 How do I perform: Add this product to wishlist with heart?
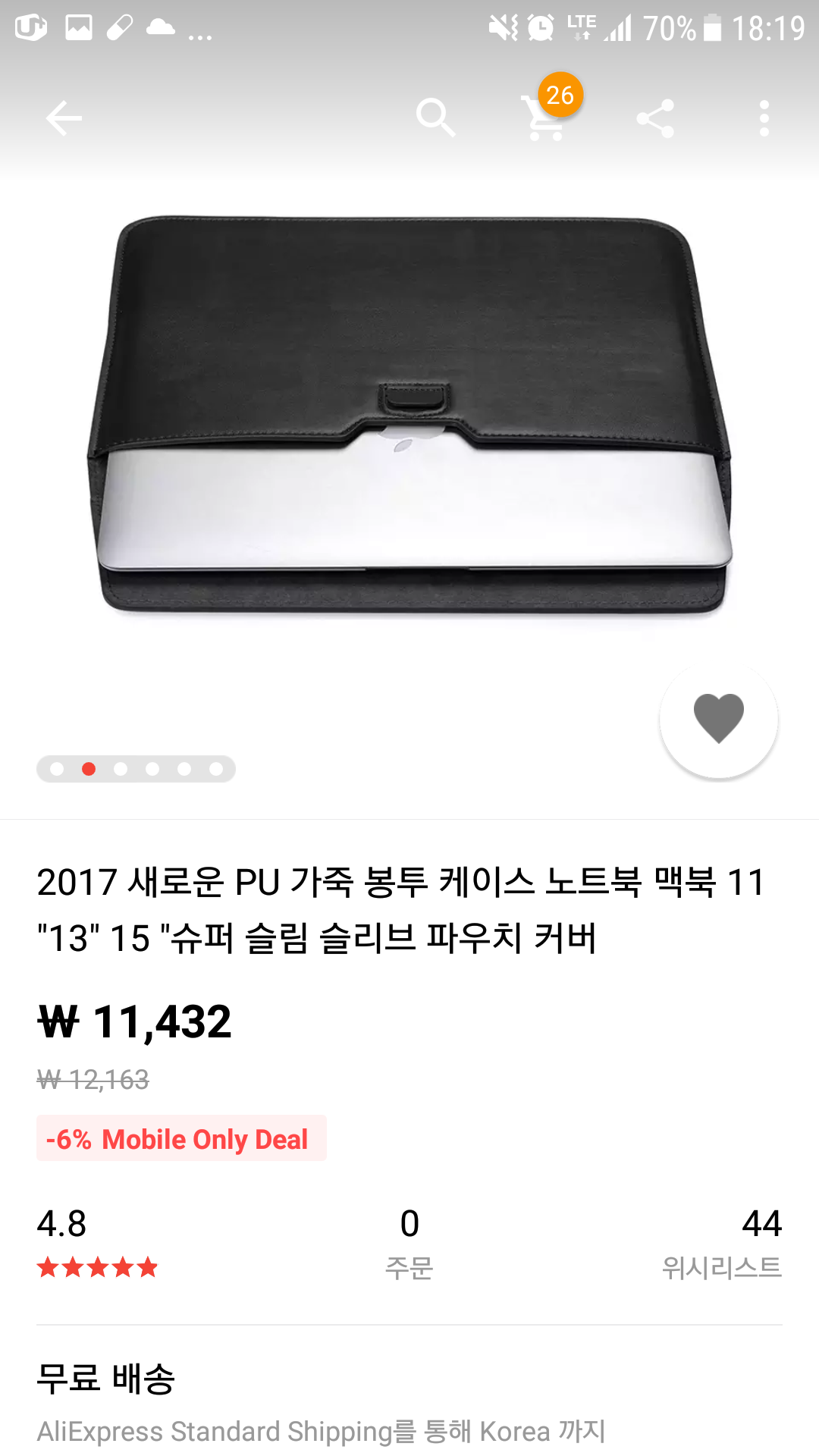[719, 719]
